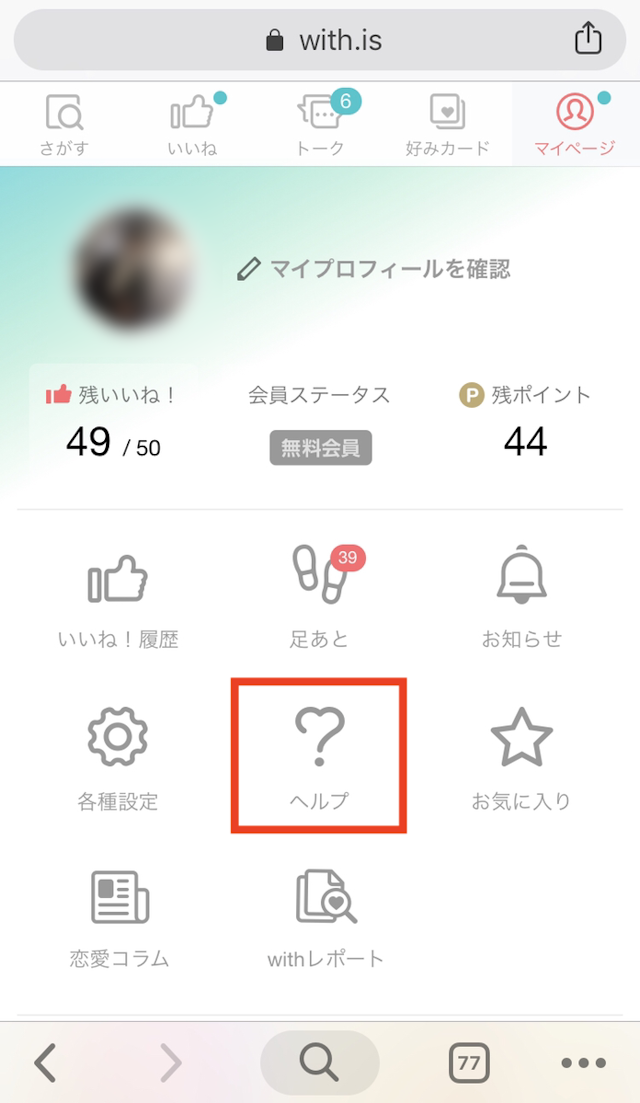The height and width of the screenshot is (1103, 640).
Task: Tap the blurred profile photo
Action: (135, 270)
